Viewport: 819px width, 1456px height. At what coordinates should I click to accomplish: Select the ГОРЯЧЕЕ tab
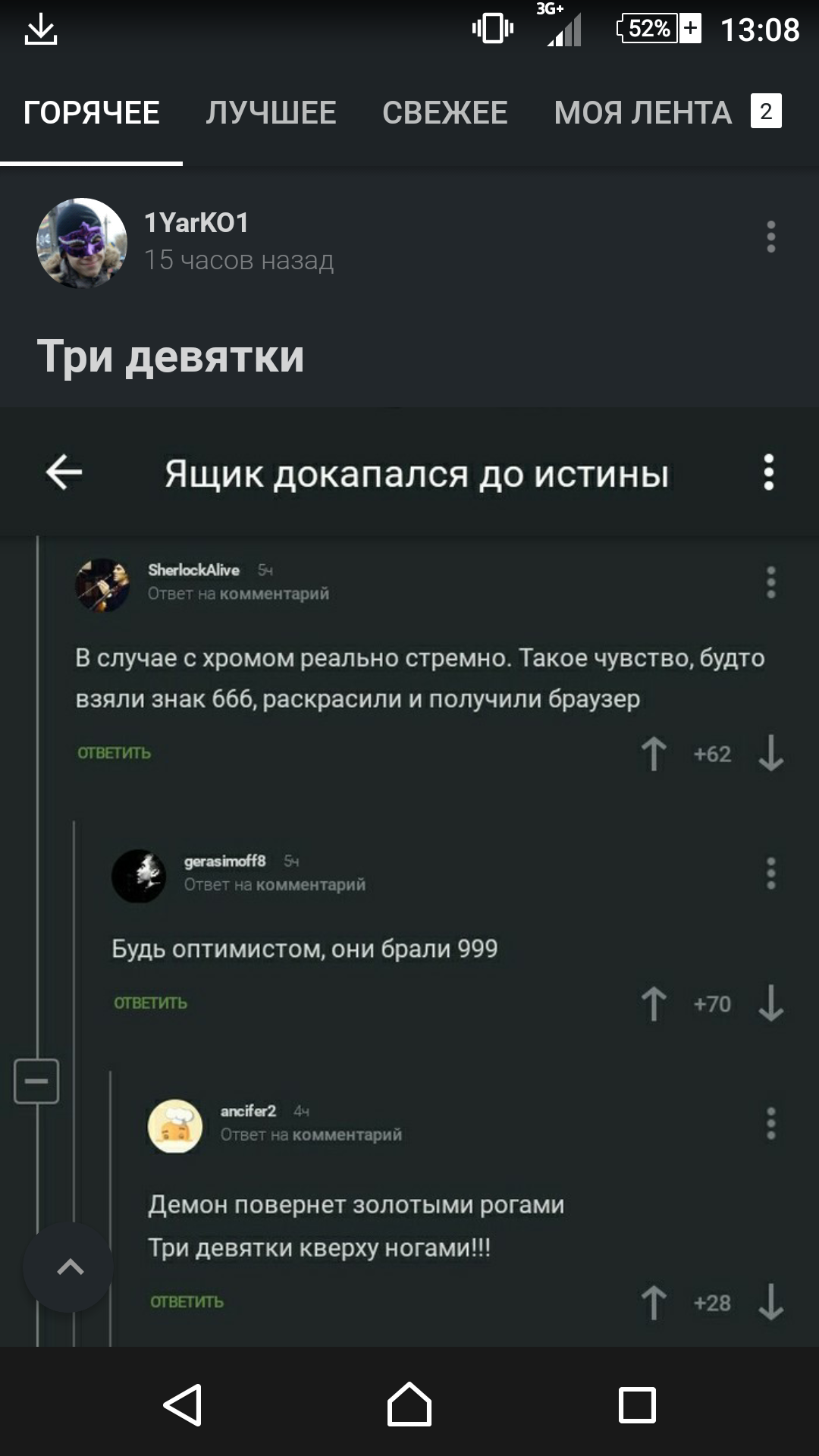[x=91, y=113]
